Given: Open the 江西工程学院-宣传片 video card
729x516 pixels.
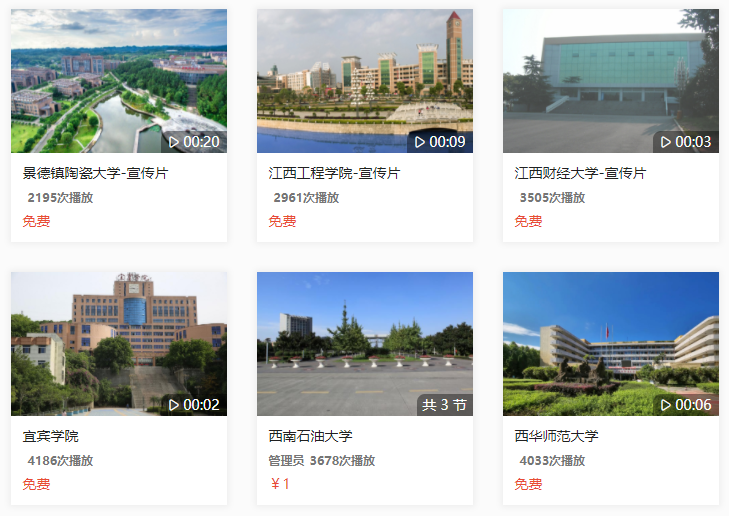Looking at the screenshot, I should [x=364, y=82].
